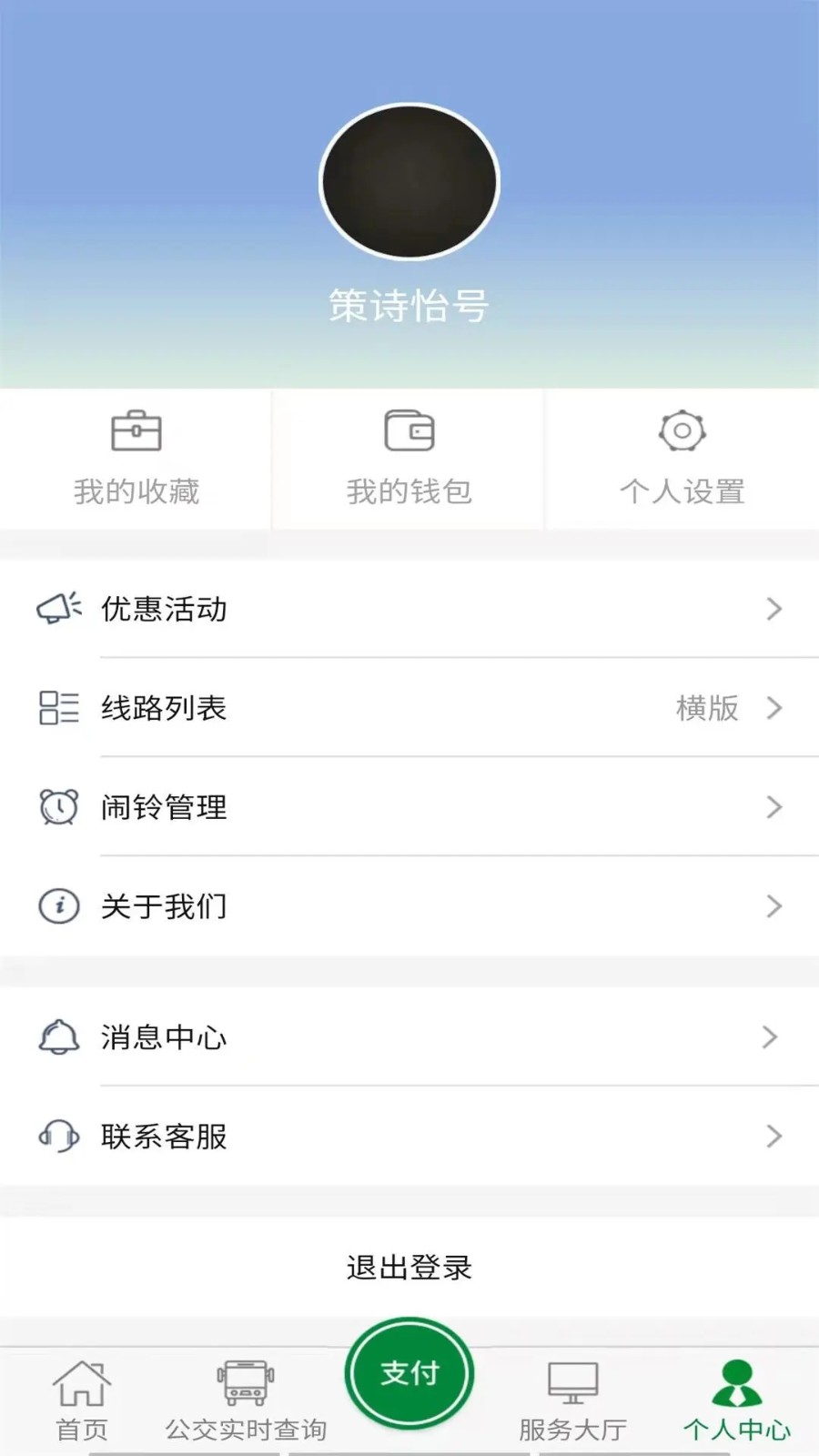
Task: Open 我的钱包 via the wallet icon
Action: [408, 432]
